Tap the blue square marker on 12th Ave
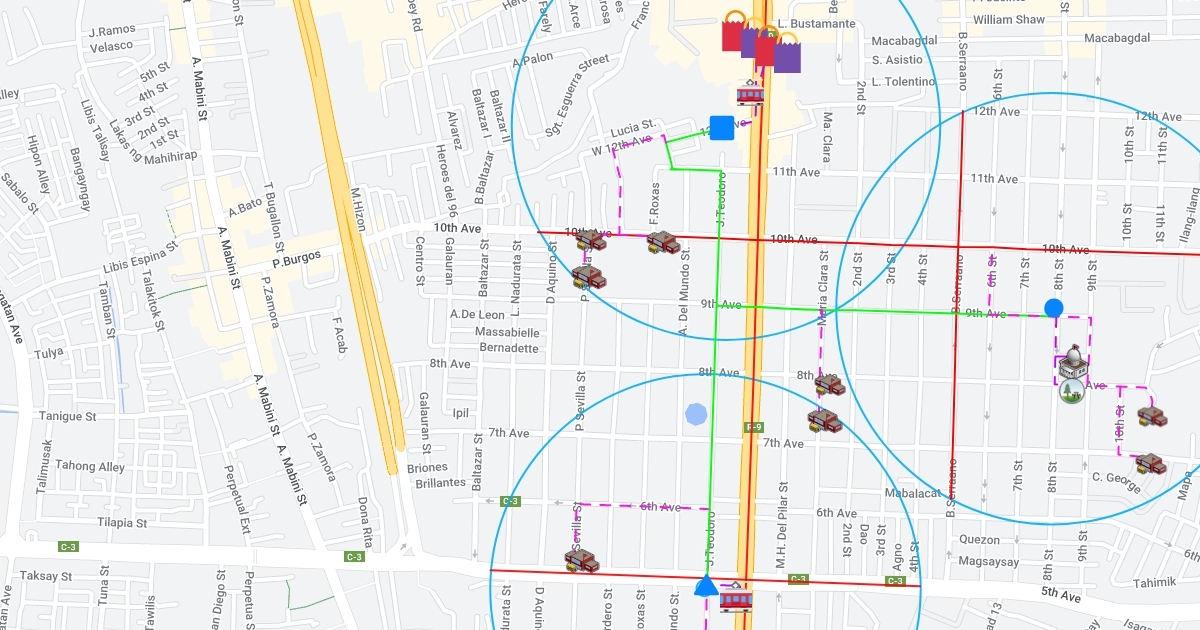The width and height of the screenshot is (1200, 630). coord(722,128)
